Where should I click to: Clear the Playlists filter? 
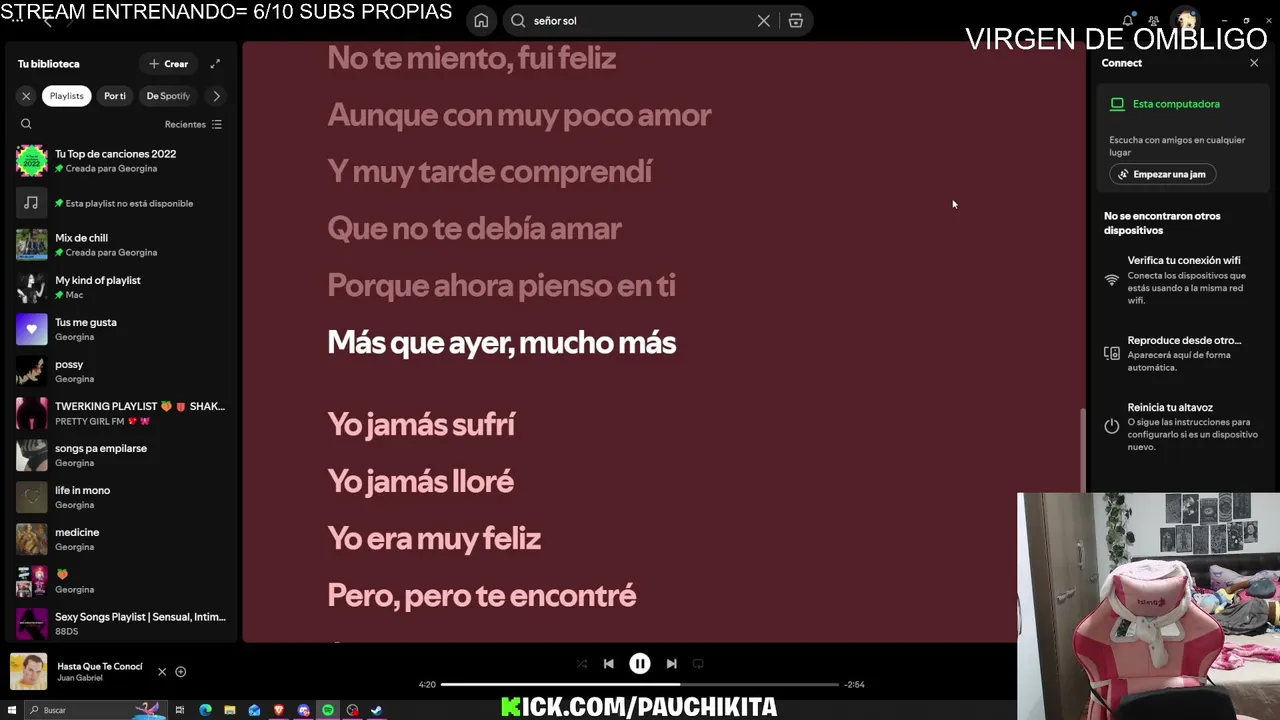(26, 96)
